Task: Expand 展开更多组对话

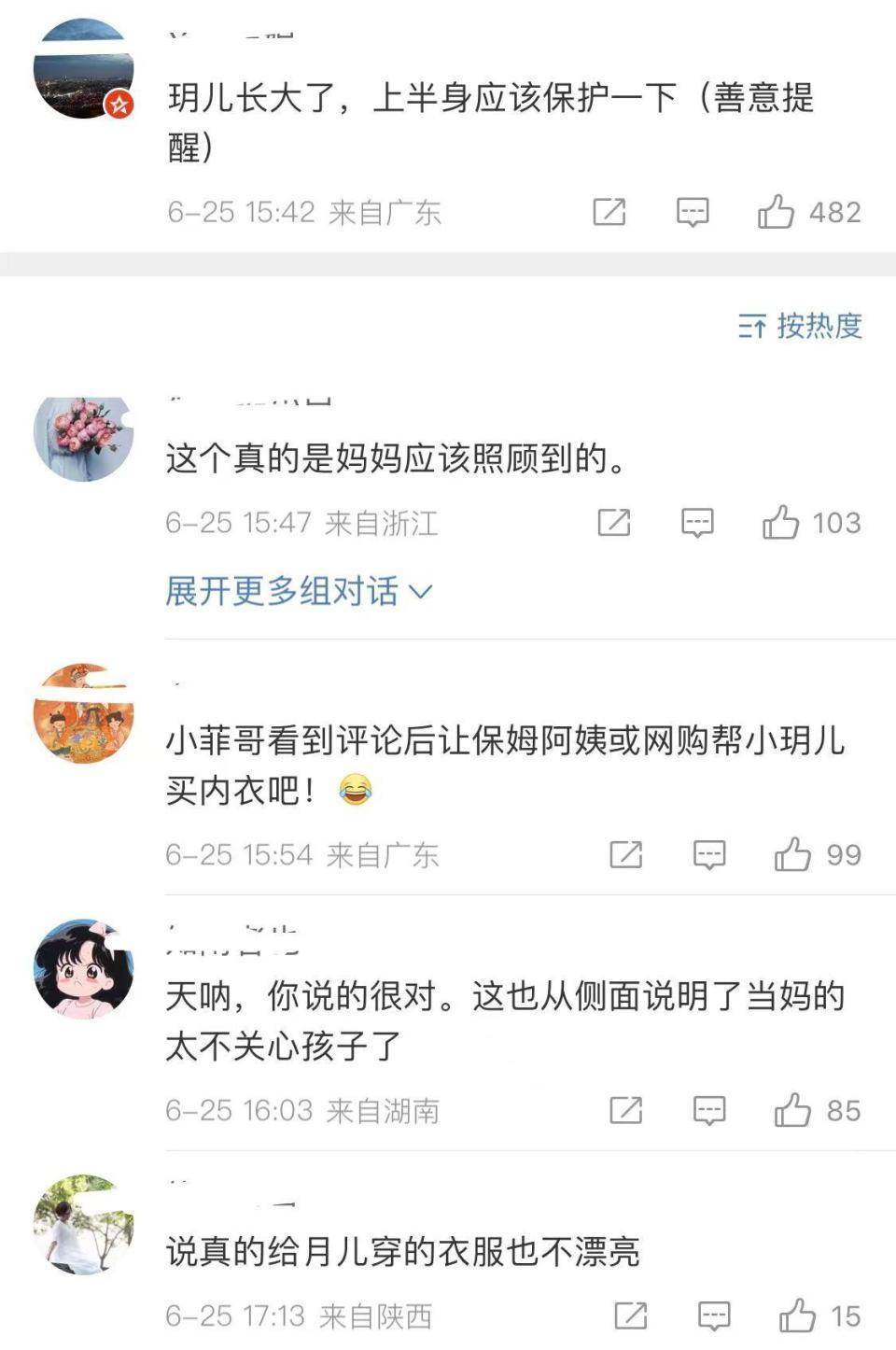Action: pyautogui.click(x=299, y=591)
